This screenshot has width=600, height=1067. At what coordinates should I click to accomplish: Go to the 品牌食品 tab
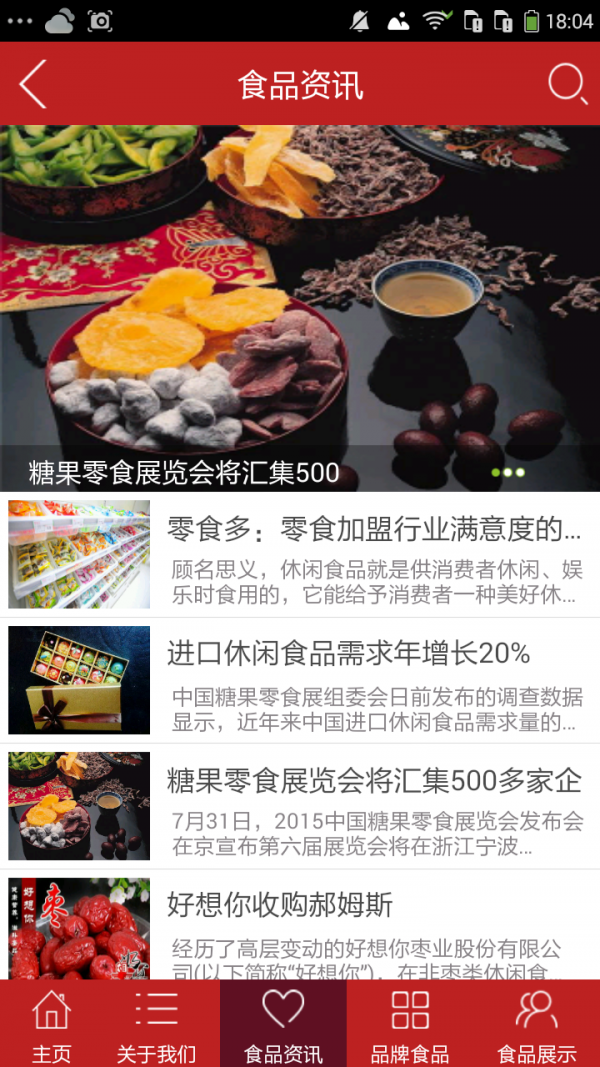410,1024
